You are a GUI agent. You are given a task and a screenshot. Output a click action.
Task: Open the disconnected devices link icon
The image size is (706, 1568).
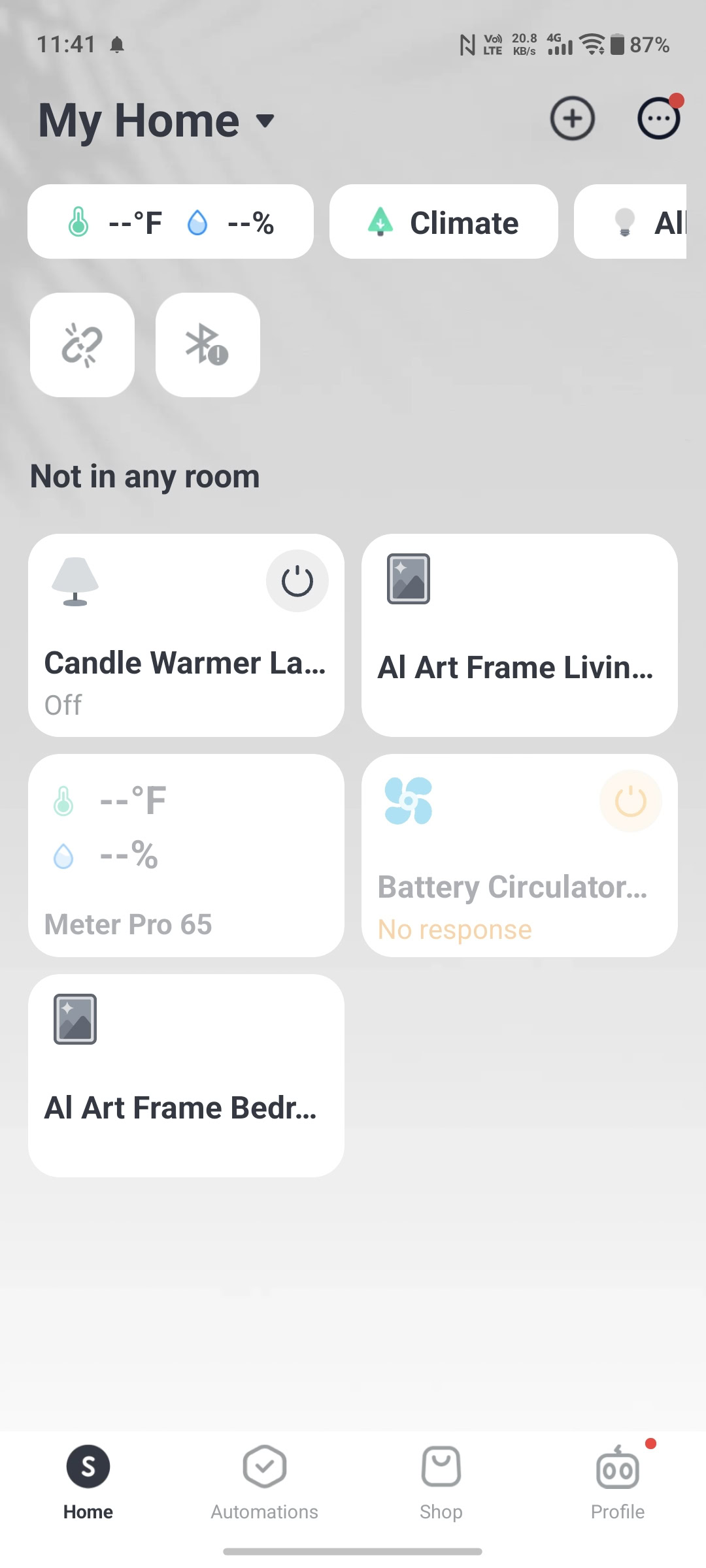tap(82, 345)
